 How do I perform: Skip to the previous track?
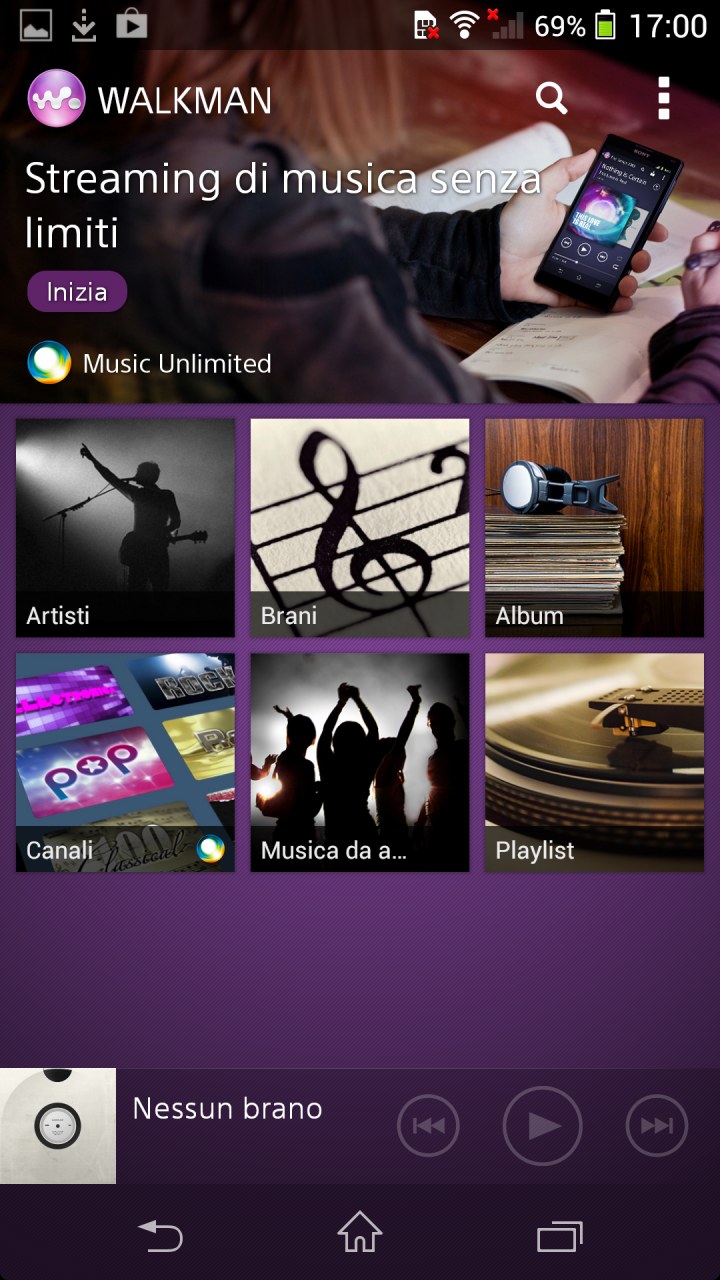click(428, 1126)
